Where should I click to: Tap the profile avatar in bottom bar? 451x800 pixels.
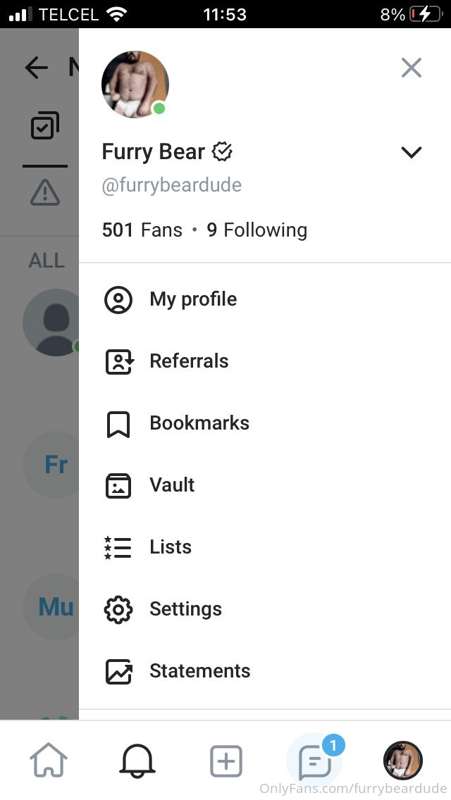[403, 761]
